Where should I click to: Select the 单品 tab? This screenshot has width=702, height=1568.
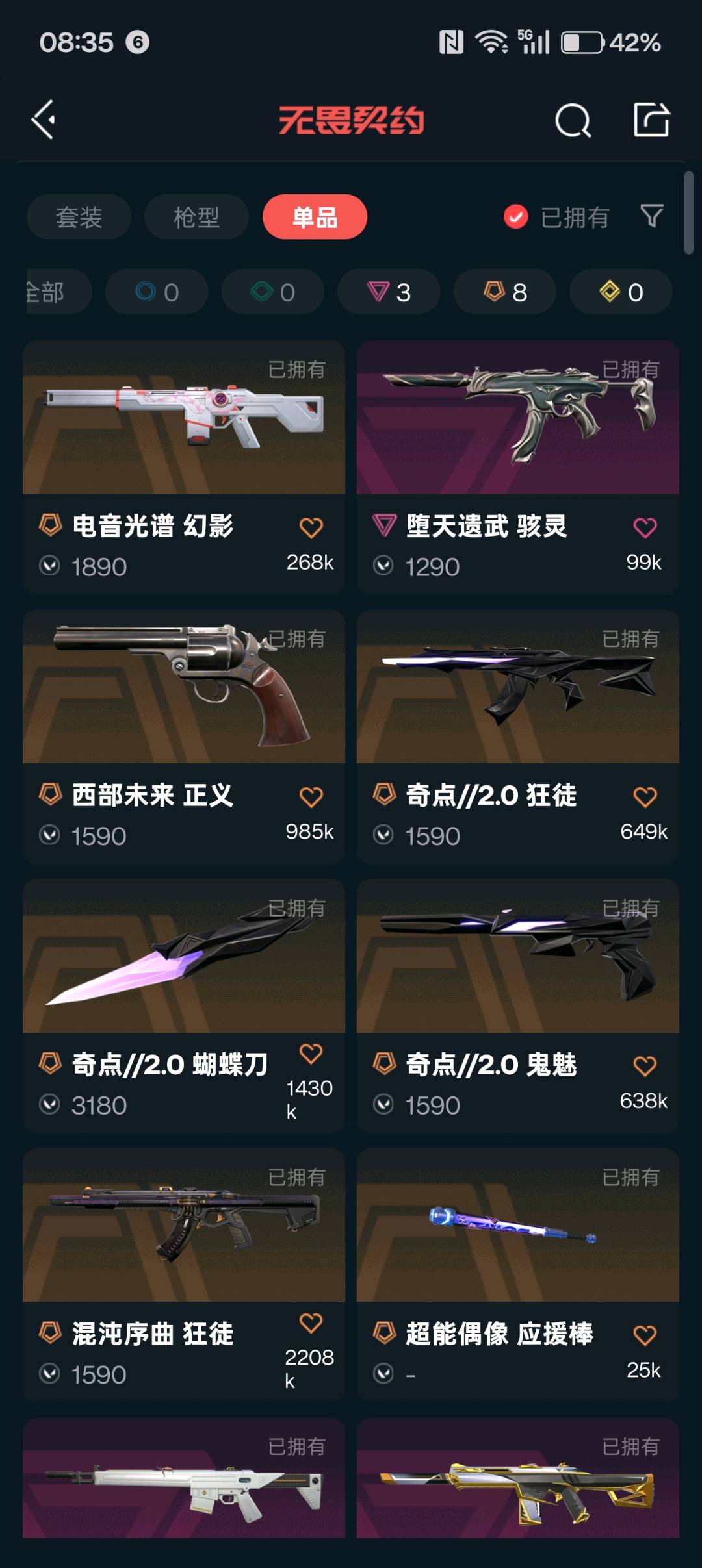click(x=315, y=217)
